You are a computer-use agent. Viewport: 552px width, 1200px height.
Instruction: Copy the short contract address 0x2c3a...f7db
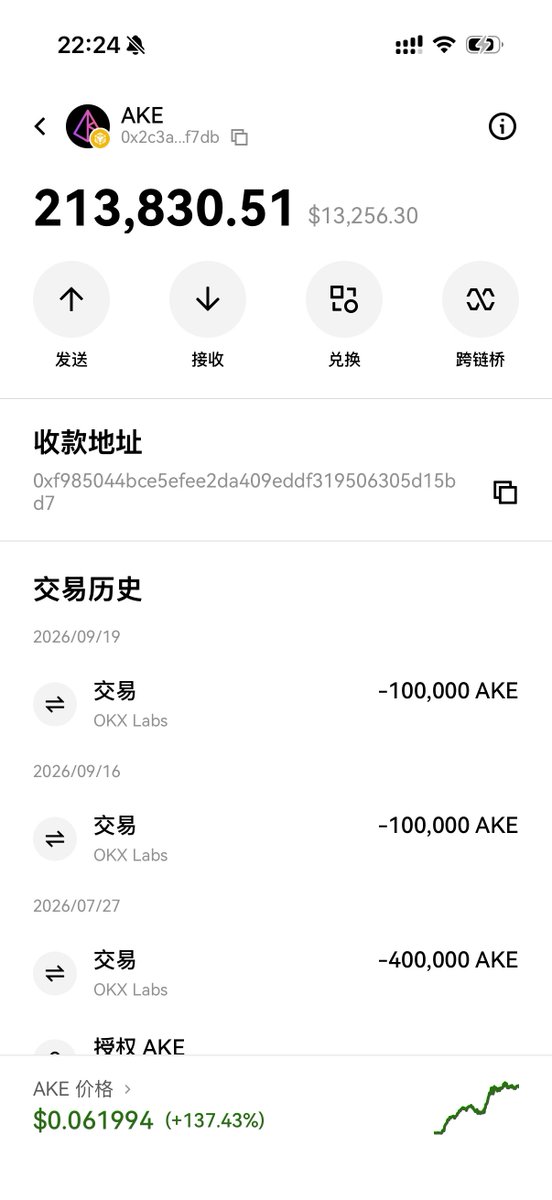click(x=239, y=138)
